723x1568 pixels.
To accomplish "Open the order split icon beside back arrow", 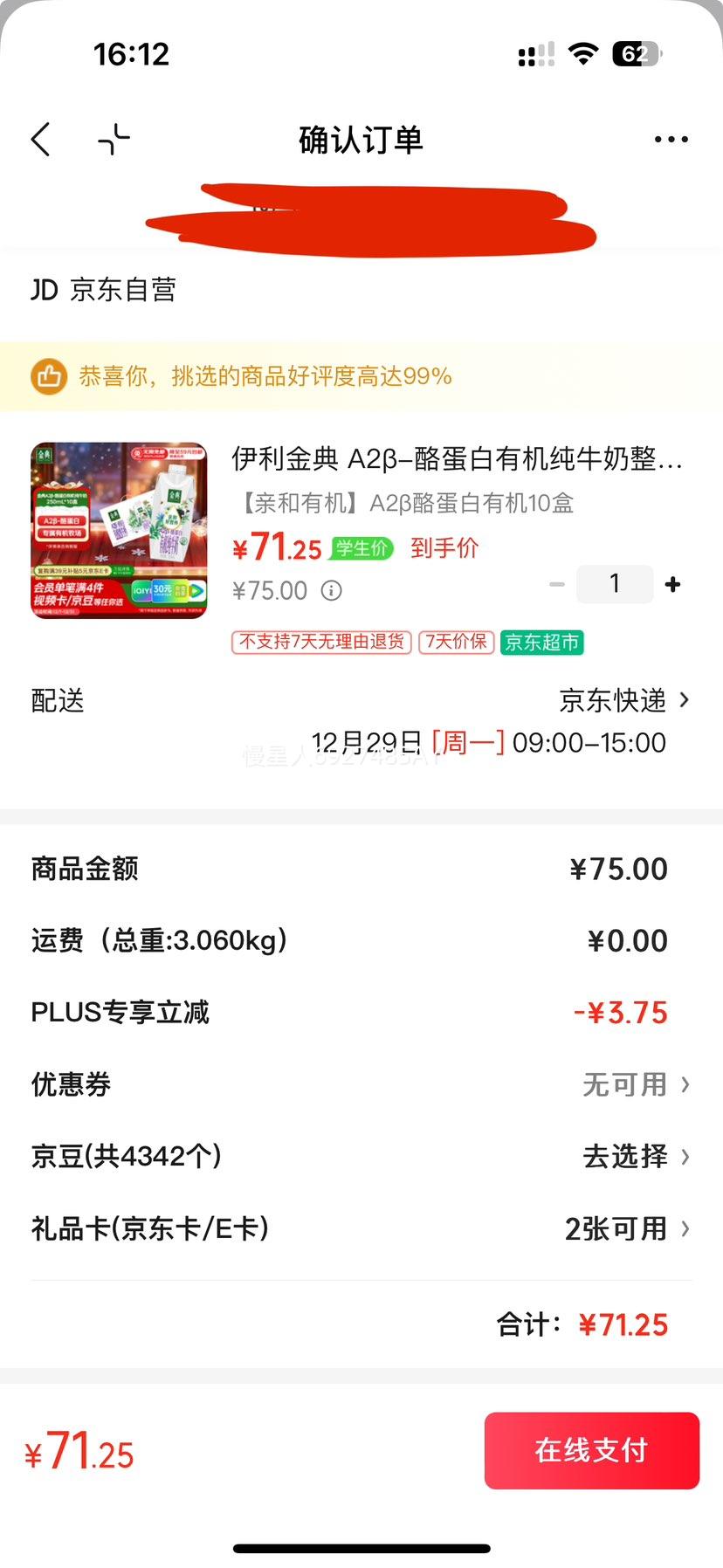I will click(x=112, y=139).
